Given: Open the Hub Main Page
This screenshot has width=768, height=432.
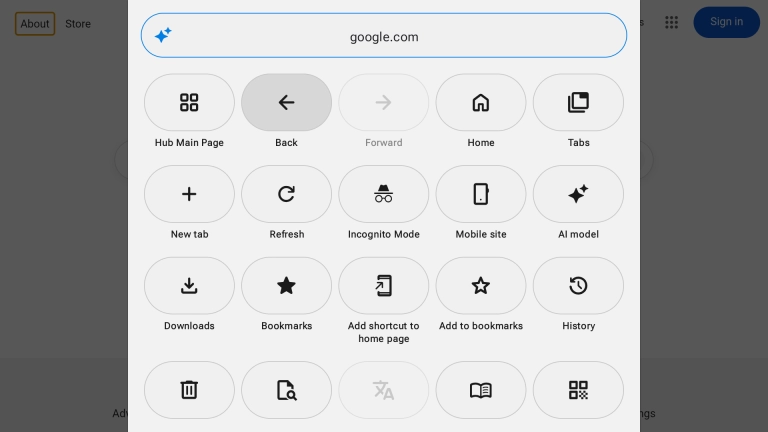Looking at the screenshot, I should tap(189, 102).
